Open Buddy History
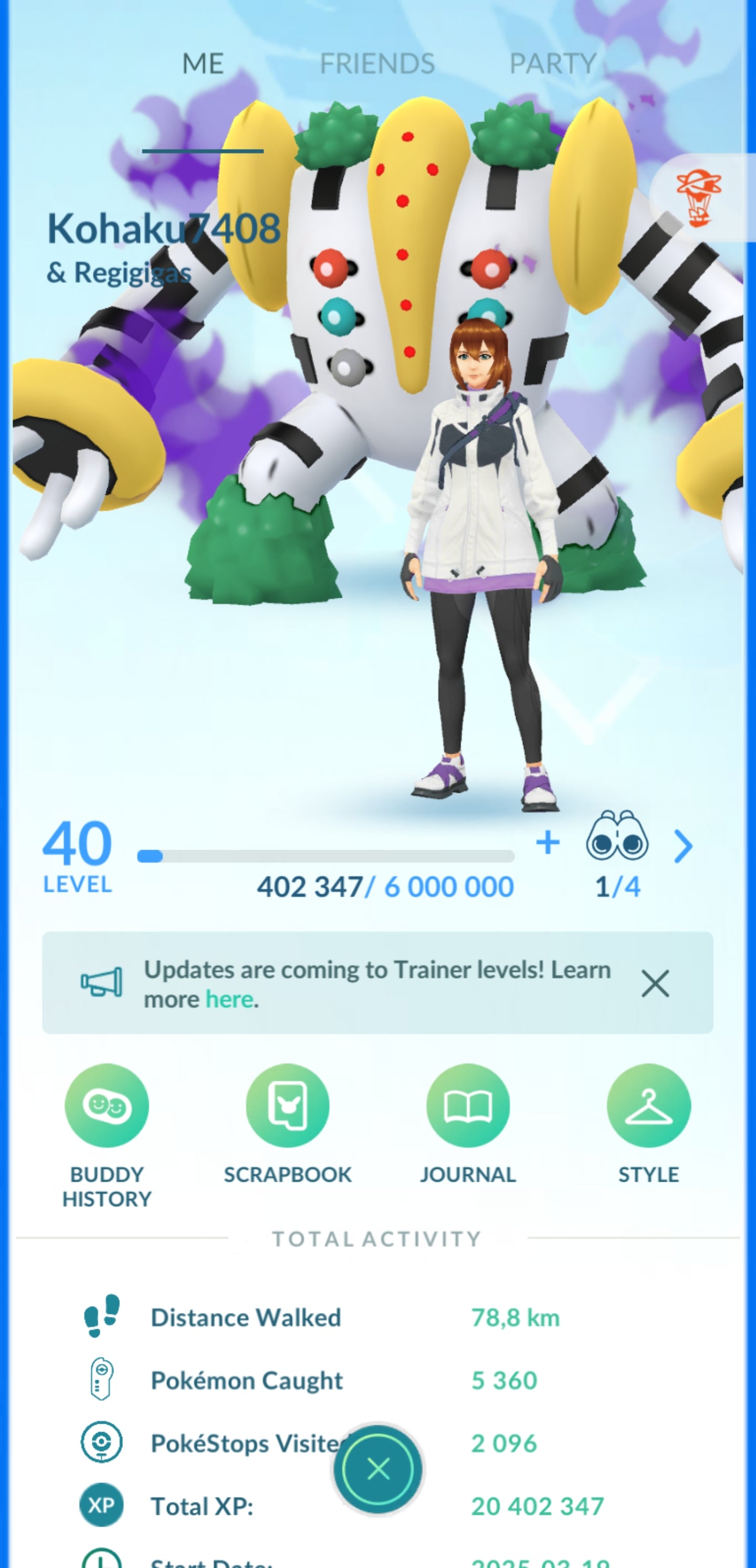Viewport: 756px width, 1568px height. 107,1106
